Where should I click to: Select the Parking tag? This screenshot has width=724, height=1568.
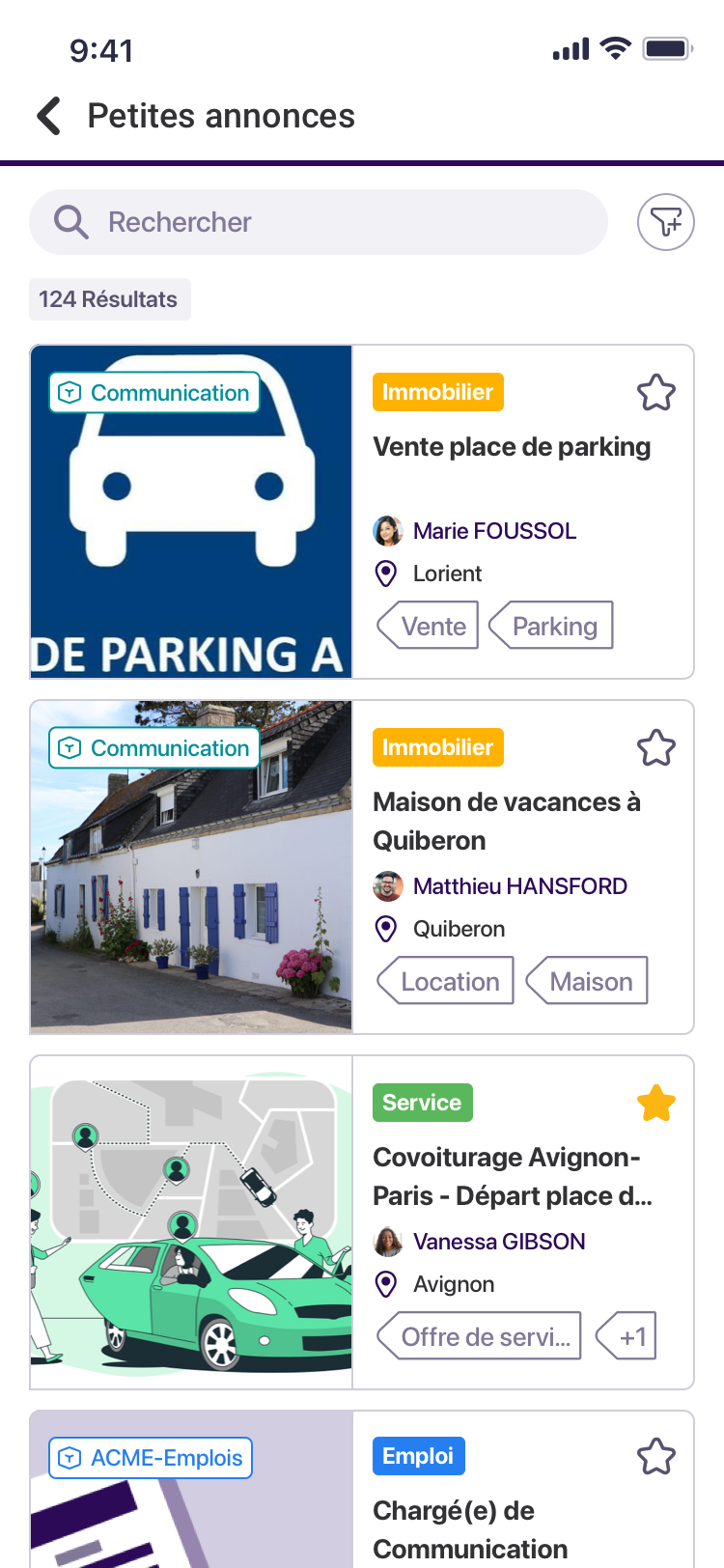[552, 626]
